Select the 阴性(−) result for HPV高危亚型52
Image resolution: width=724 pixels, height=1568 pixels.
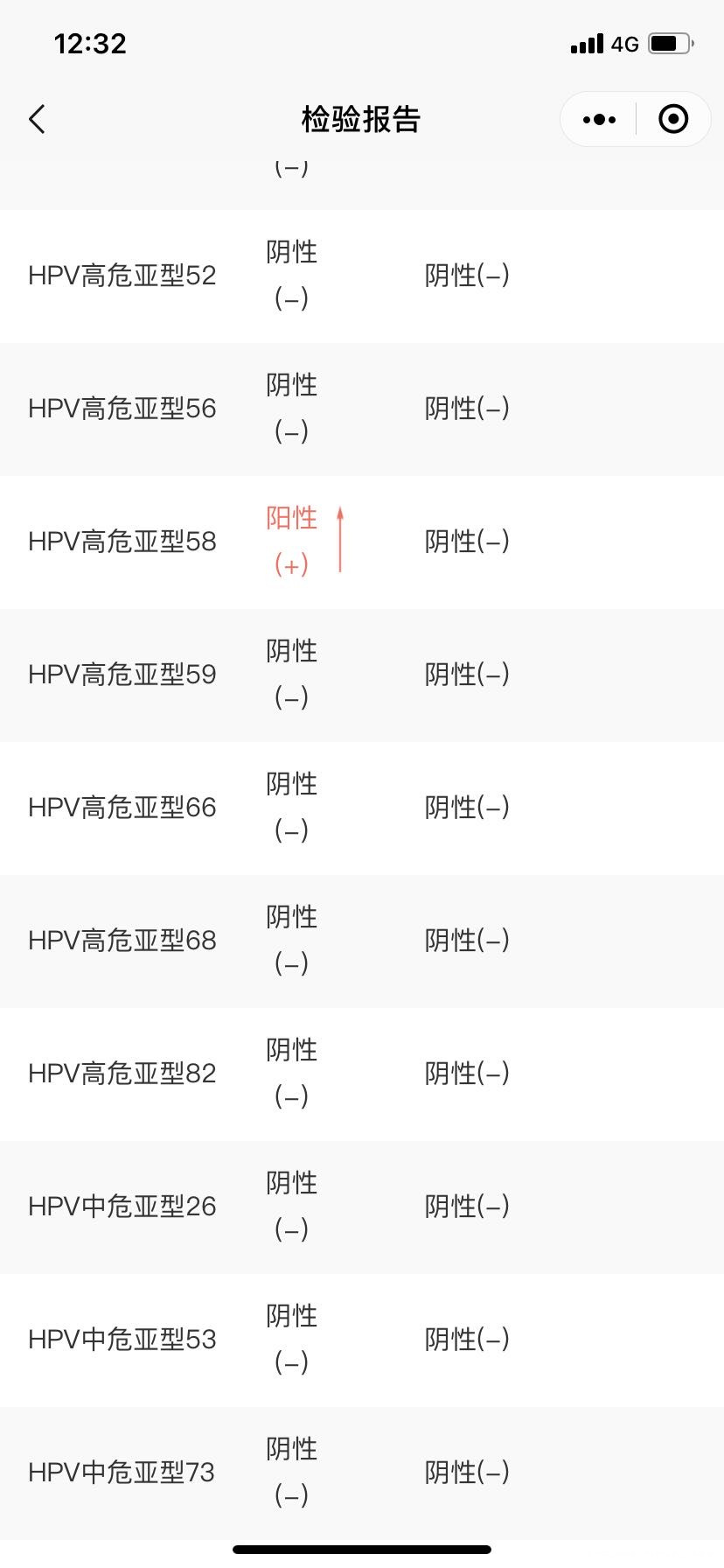[291, 276]
